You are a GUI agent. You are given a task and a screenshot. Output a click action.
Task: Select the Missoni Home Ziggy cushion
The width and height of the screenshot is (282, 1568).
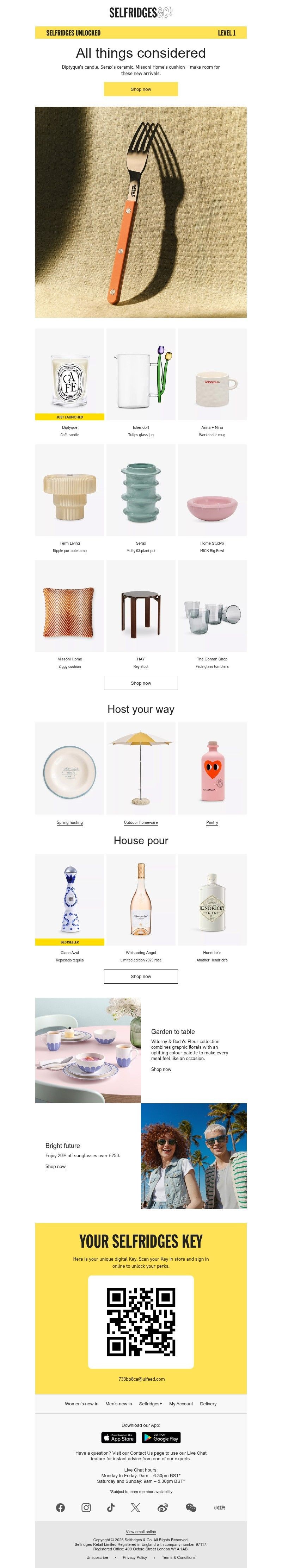[69, 606]
